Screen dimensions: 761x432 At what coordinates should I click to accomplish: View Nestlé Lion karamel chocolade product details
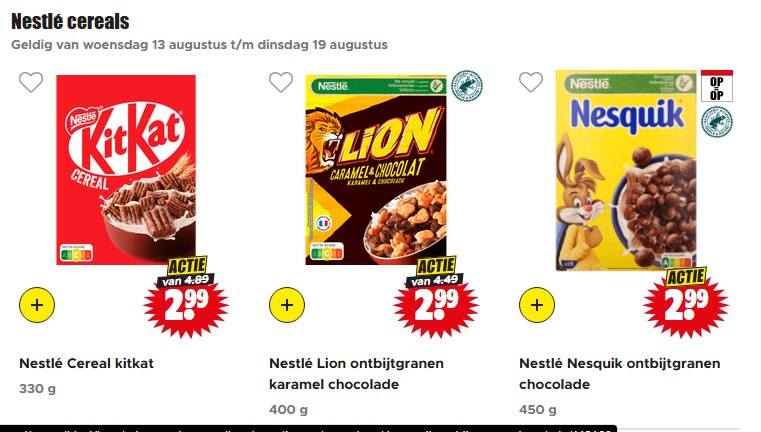click(x=356, y=373)
